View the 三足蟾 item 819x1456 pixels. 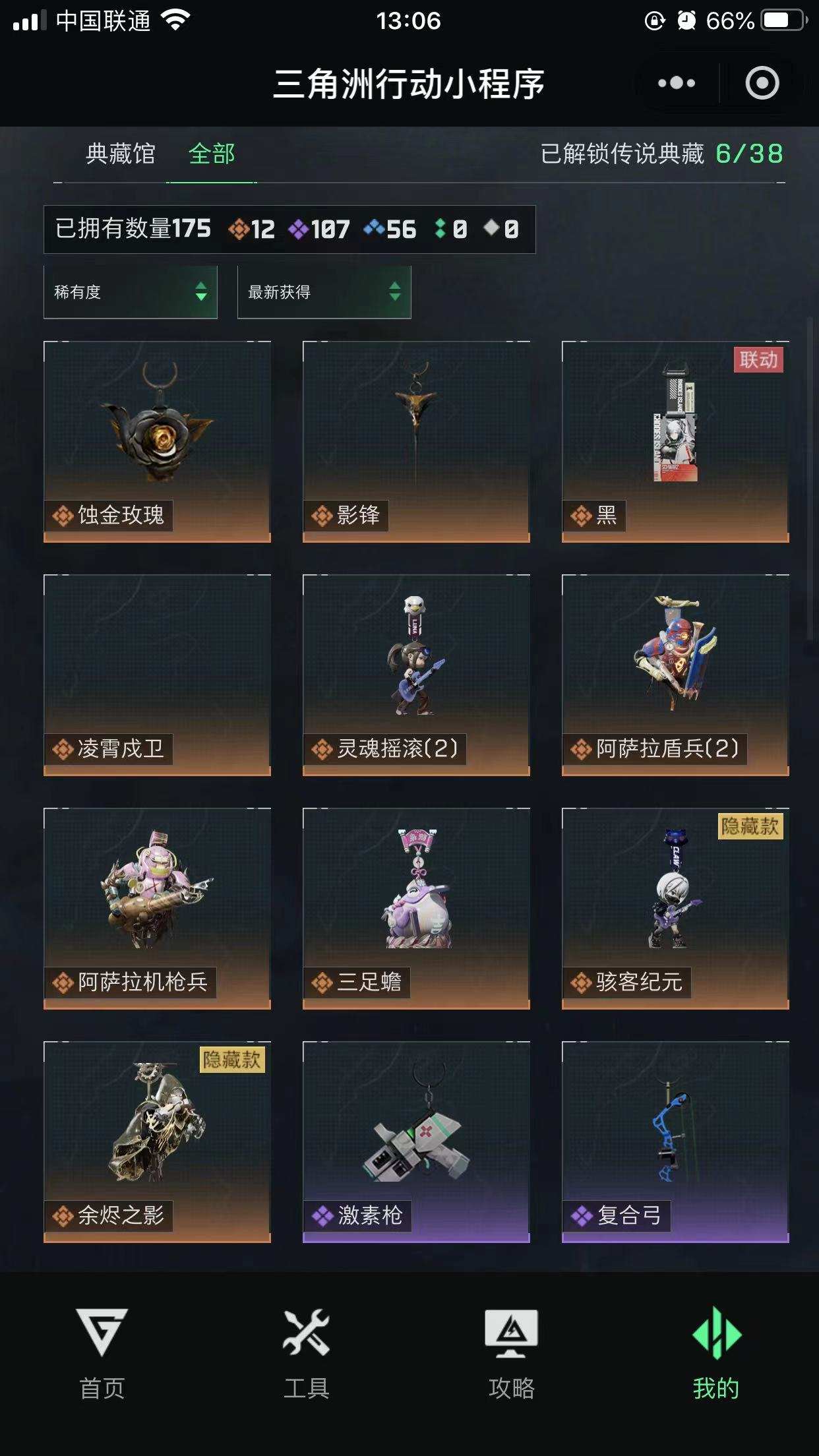[416, 909]
